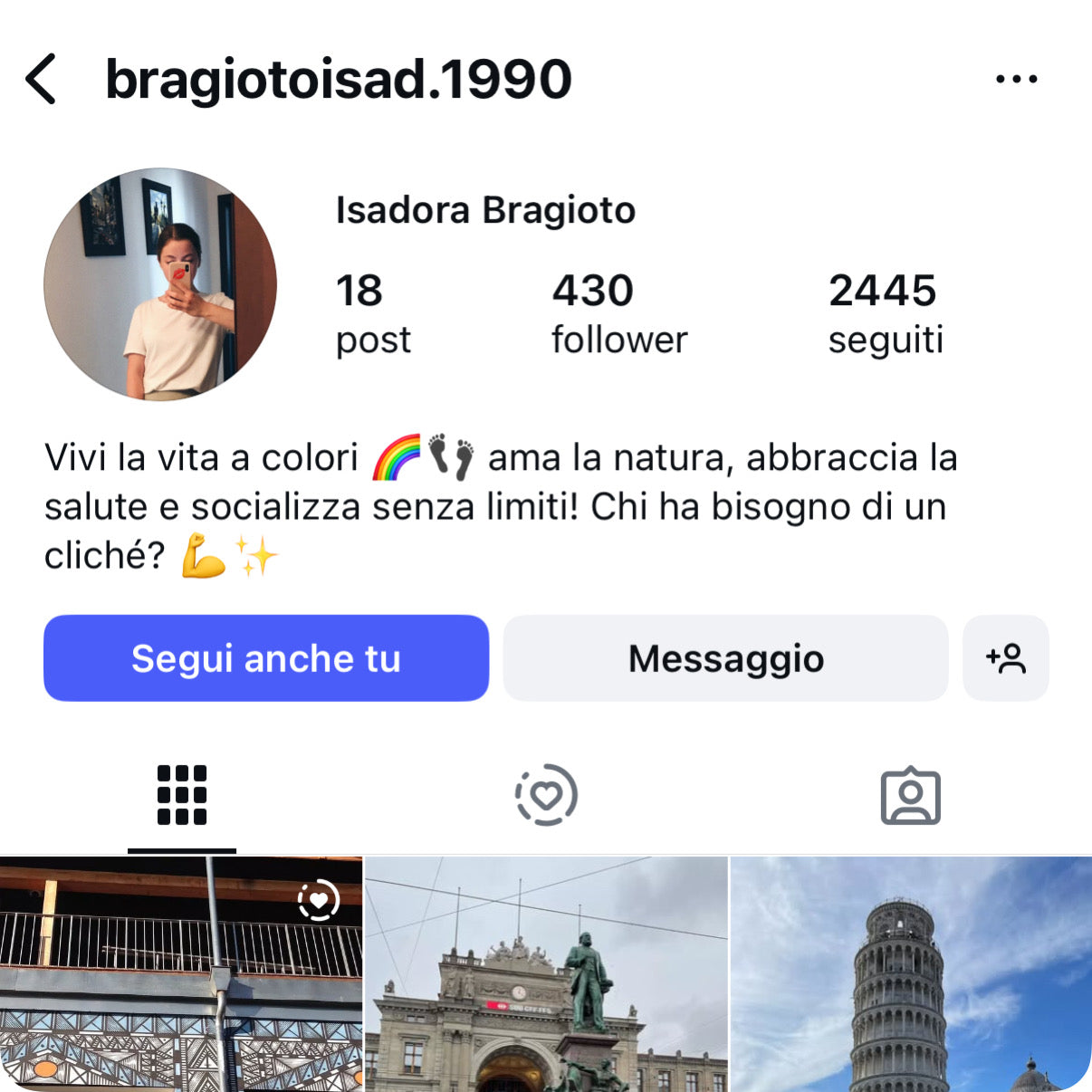Open the post with patterned balcony building

click(x=180, y=973)
